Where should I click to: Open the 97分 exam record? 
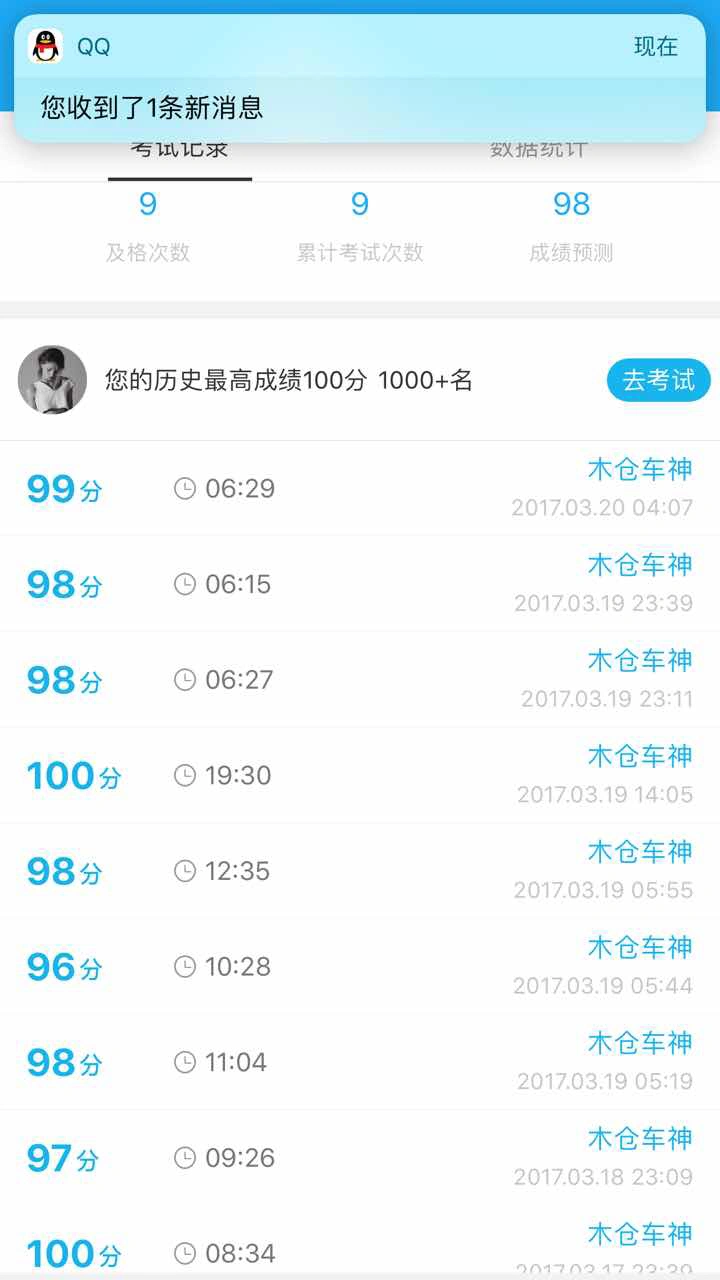(x=360, y=1158)
